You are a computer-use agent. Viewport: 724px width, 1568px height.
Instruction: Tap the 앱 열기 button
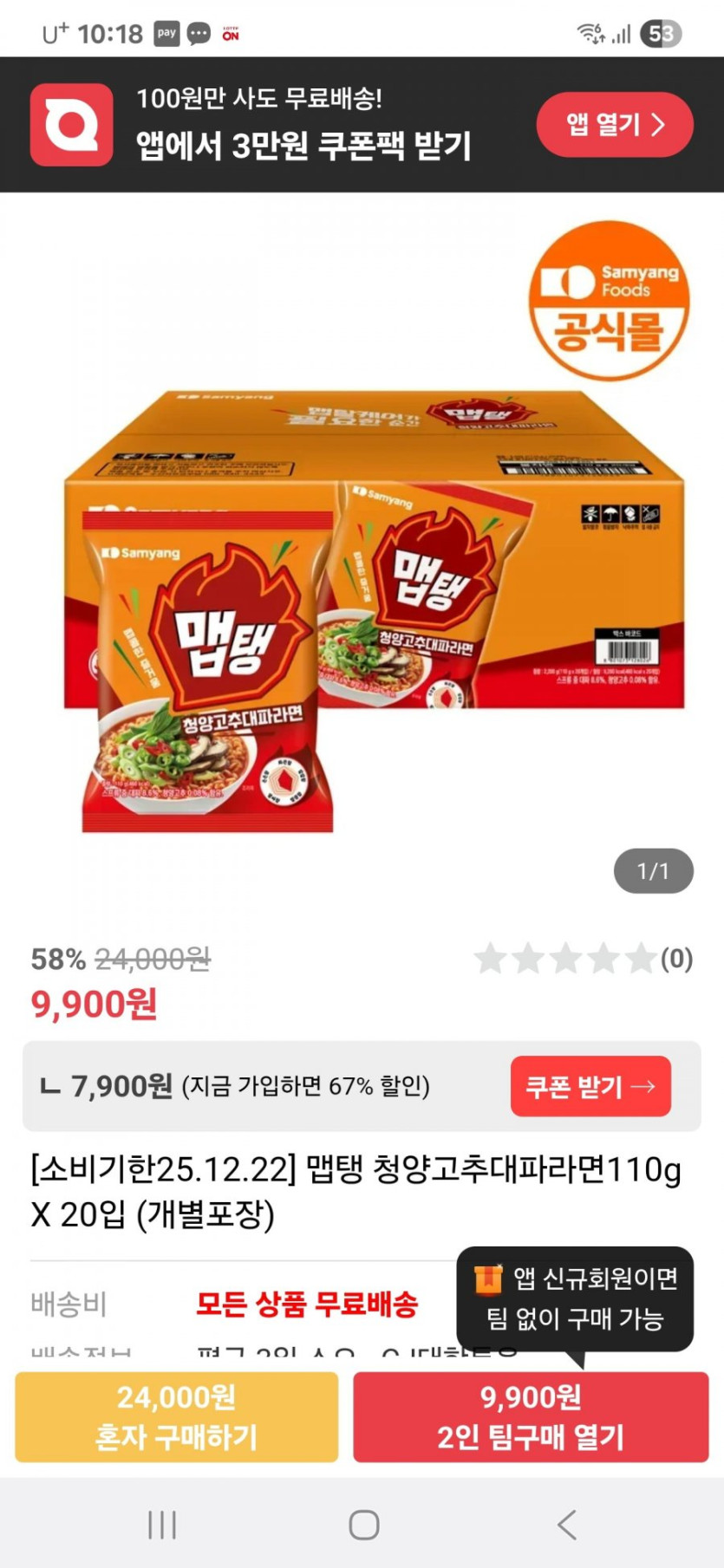click(x=614, y=125)
